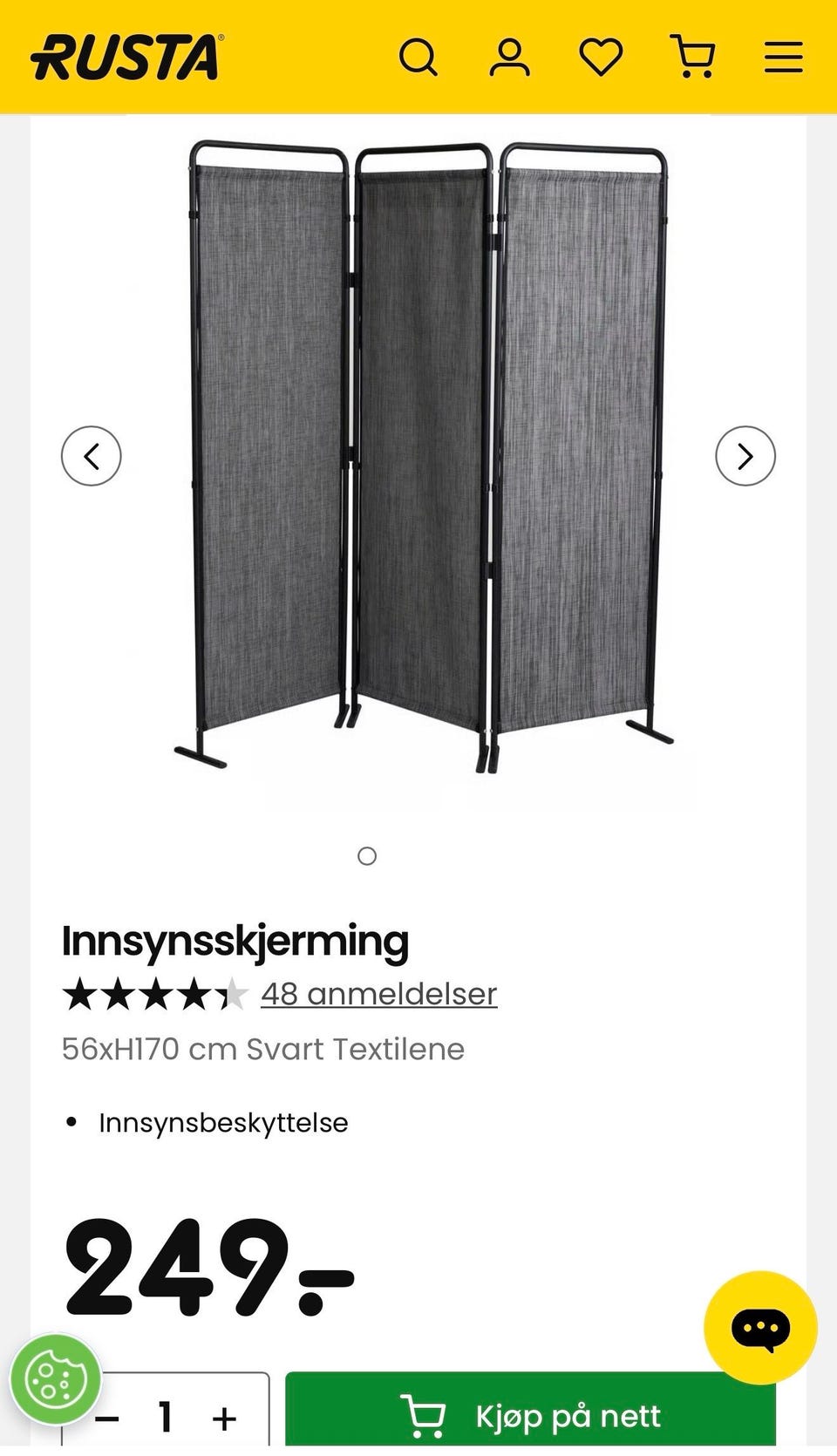Tap Kjøp på nett button

coord(530,1416)
